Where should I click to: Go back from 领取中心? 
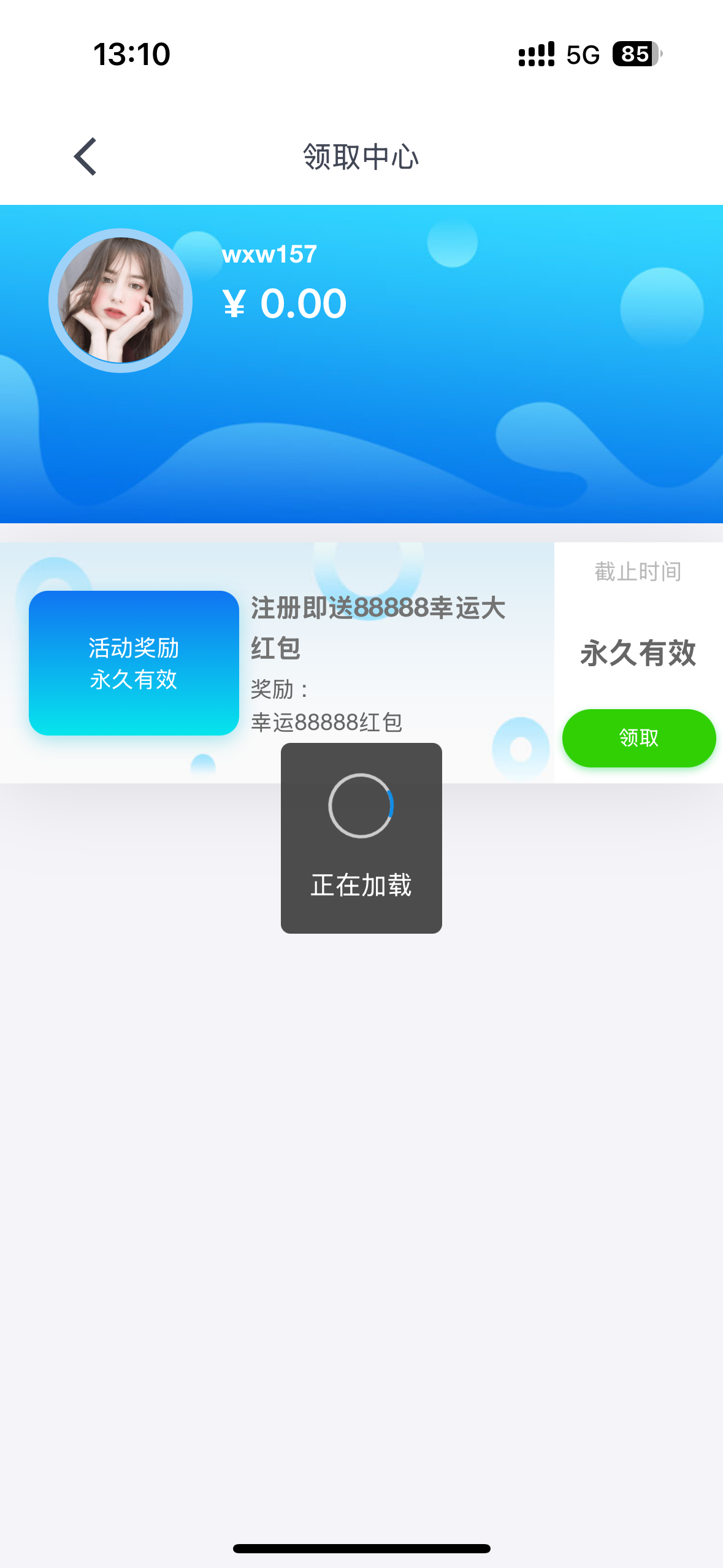coord(85,157)
